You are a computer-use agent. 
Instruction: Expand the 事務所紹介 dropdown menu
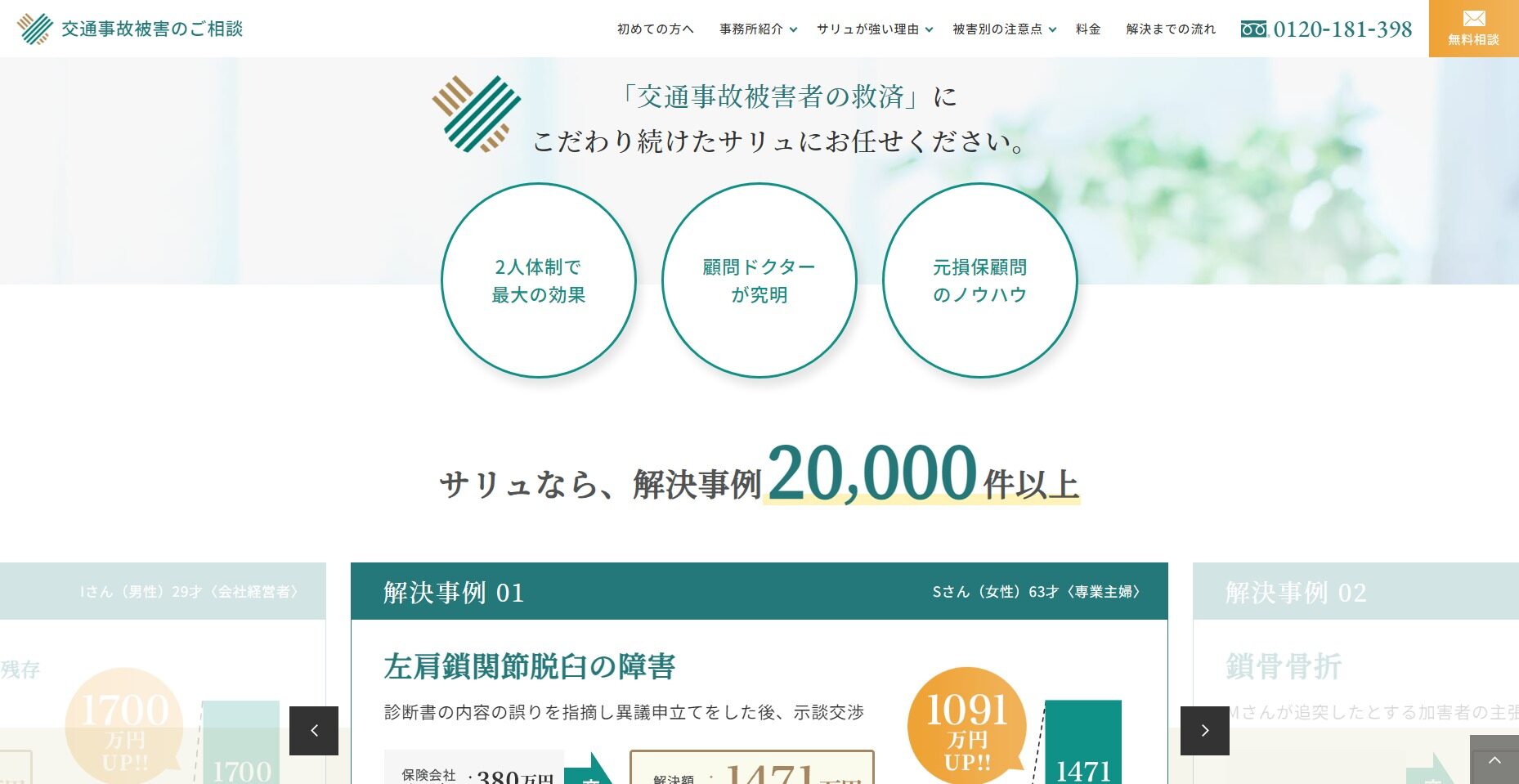click(758, 29)
